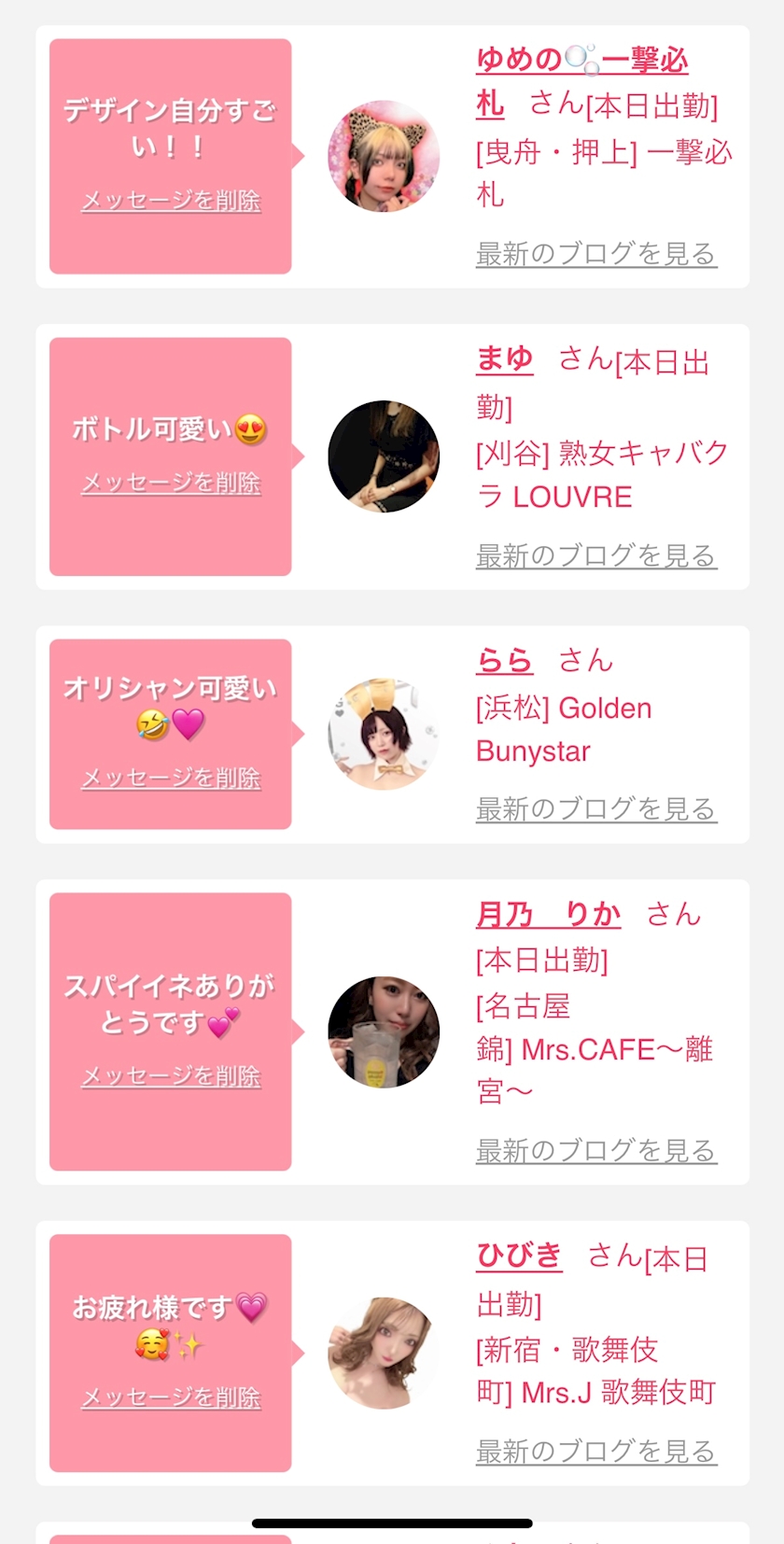Delete the お疲れ様です message
Viewport: 784px width, 1544px height.
click(171, 1397)
